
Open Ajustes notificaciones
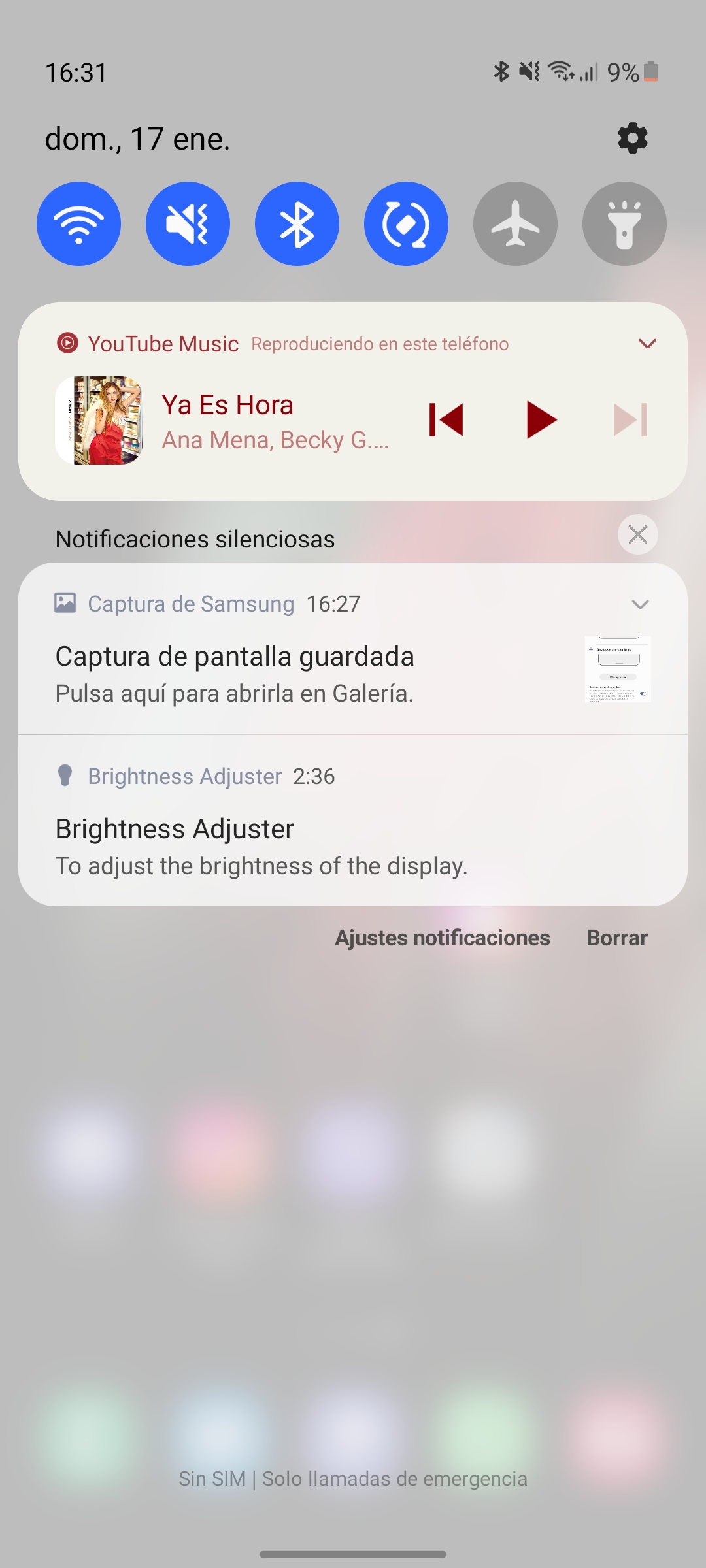[x=443, y=938]
